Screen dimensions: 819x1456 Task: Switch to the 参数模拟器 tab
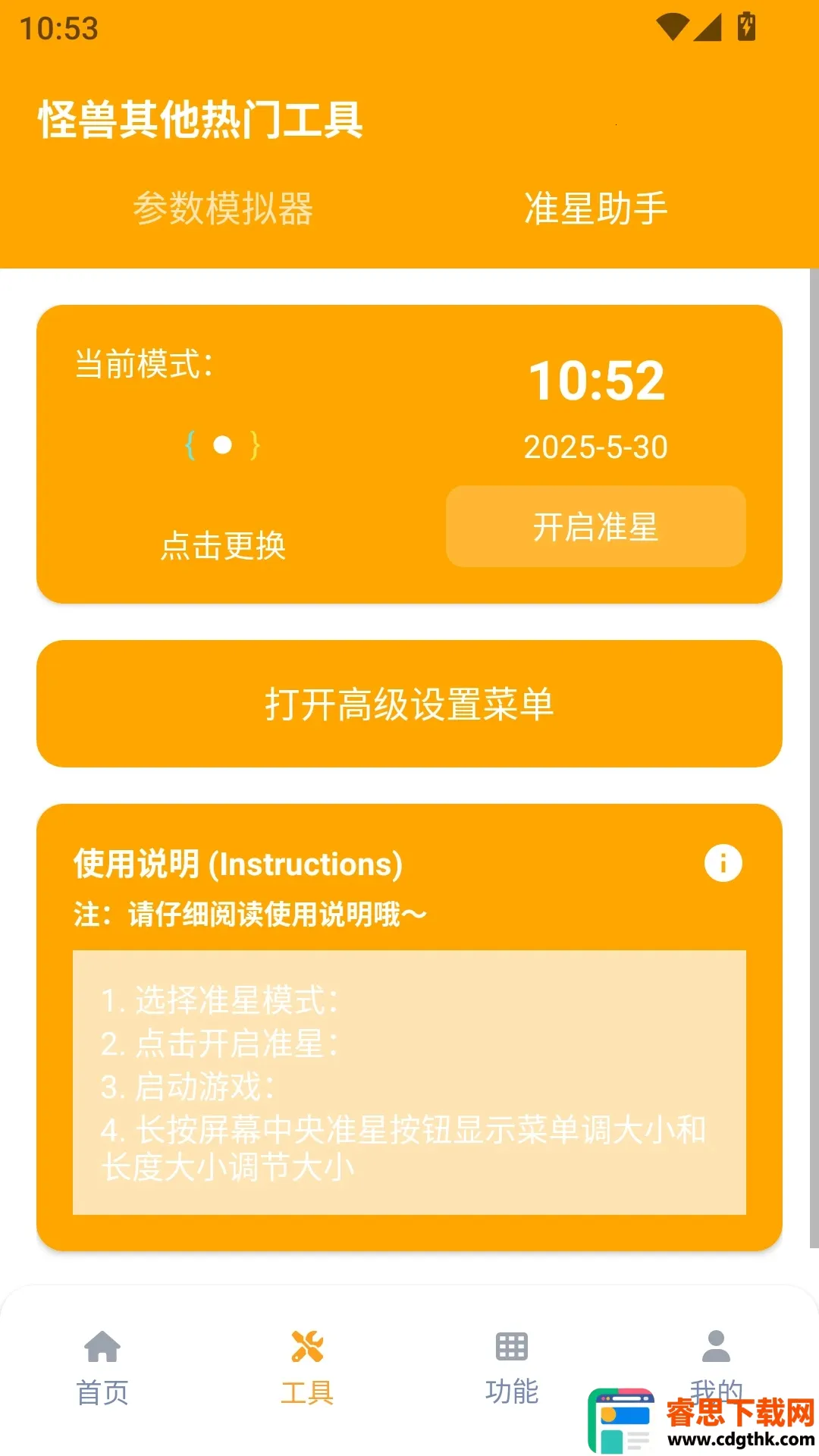click(223, 209)
